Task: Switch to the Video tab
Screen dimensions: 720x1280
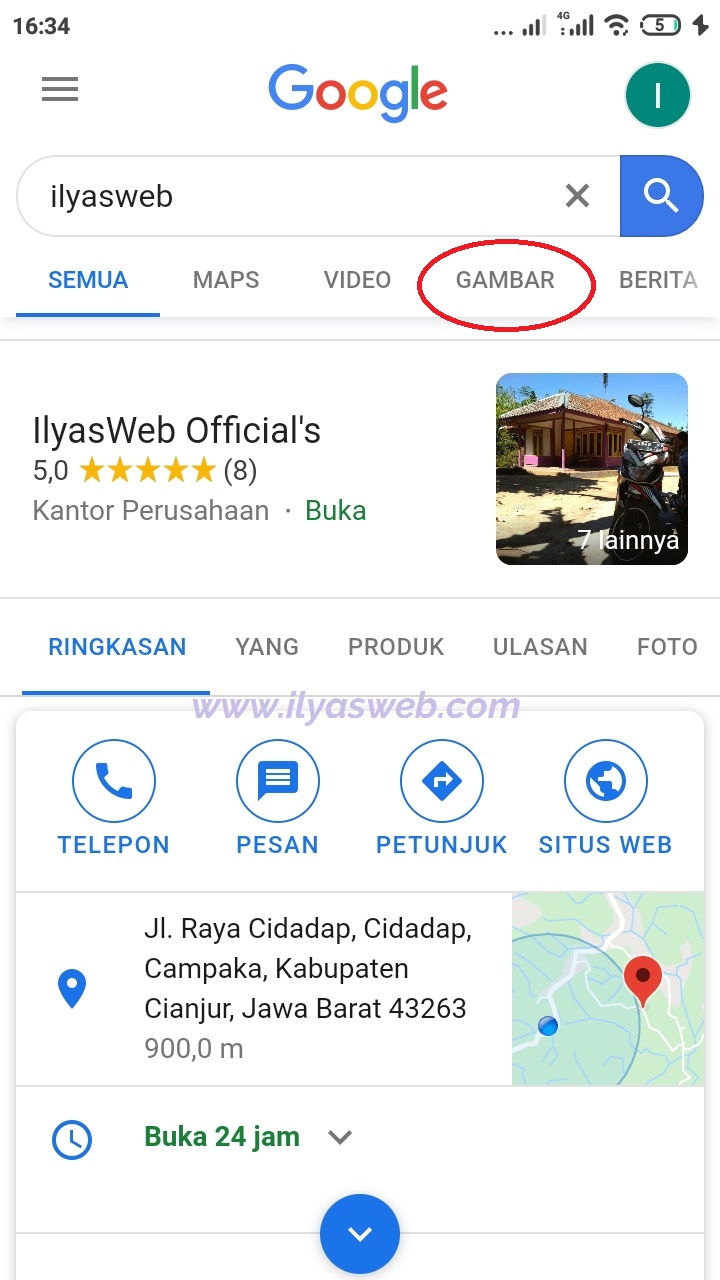Action: click(x=357, y=280)
